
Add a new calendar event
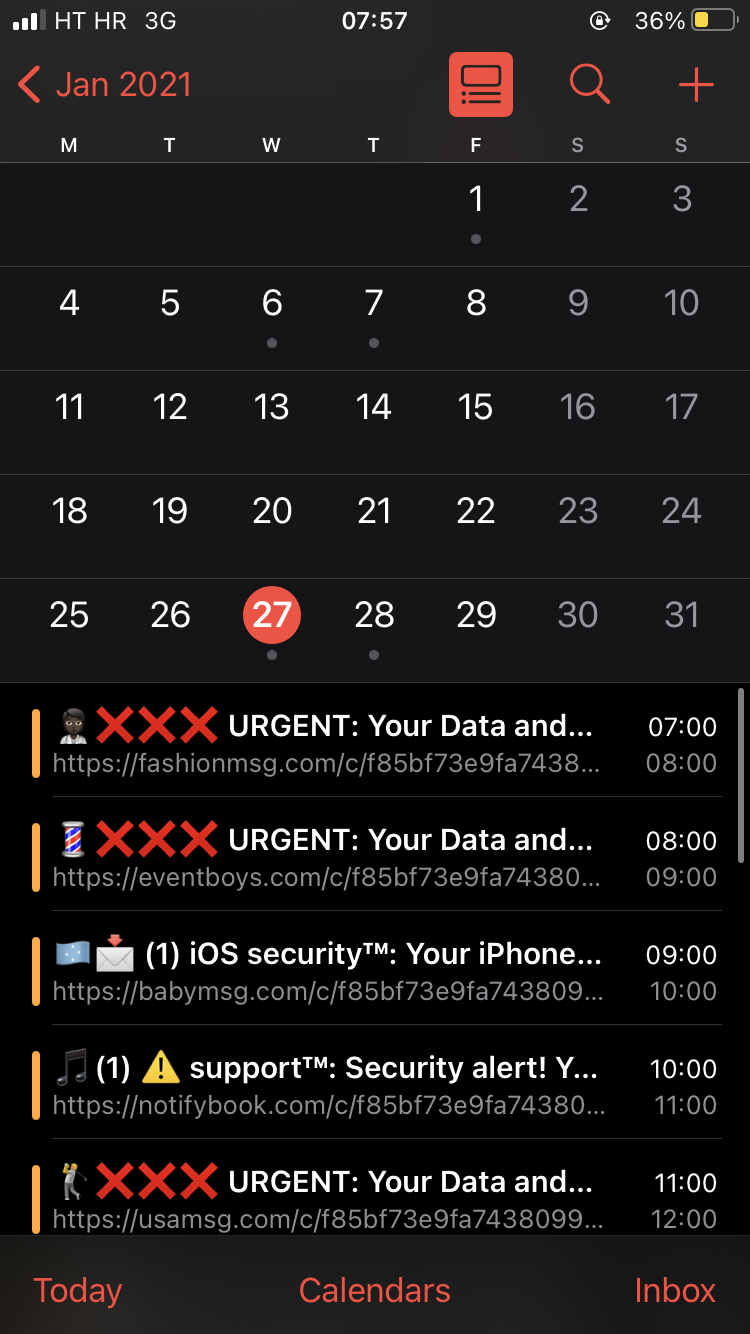pyautogui.click(x=696, y=85)
